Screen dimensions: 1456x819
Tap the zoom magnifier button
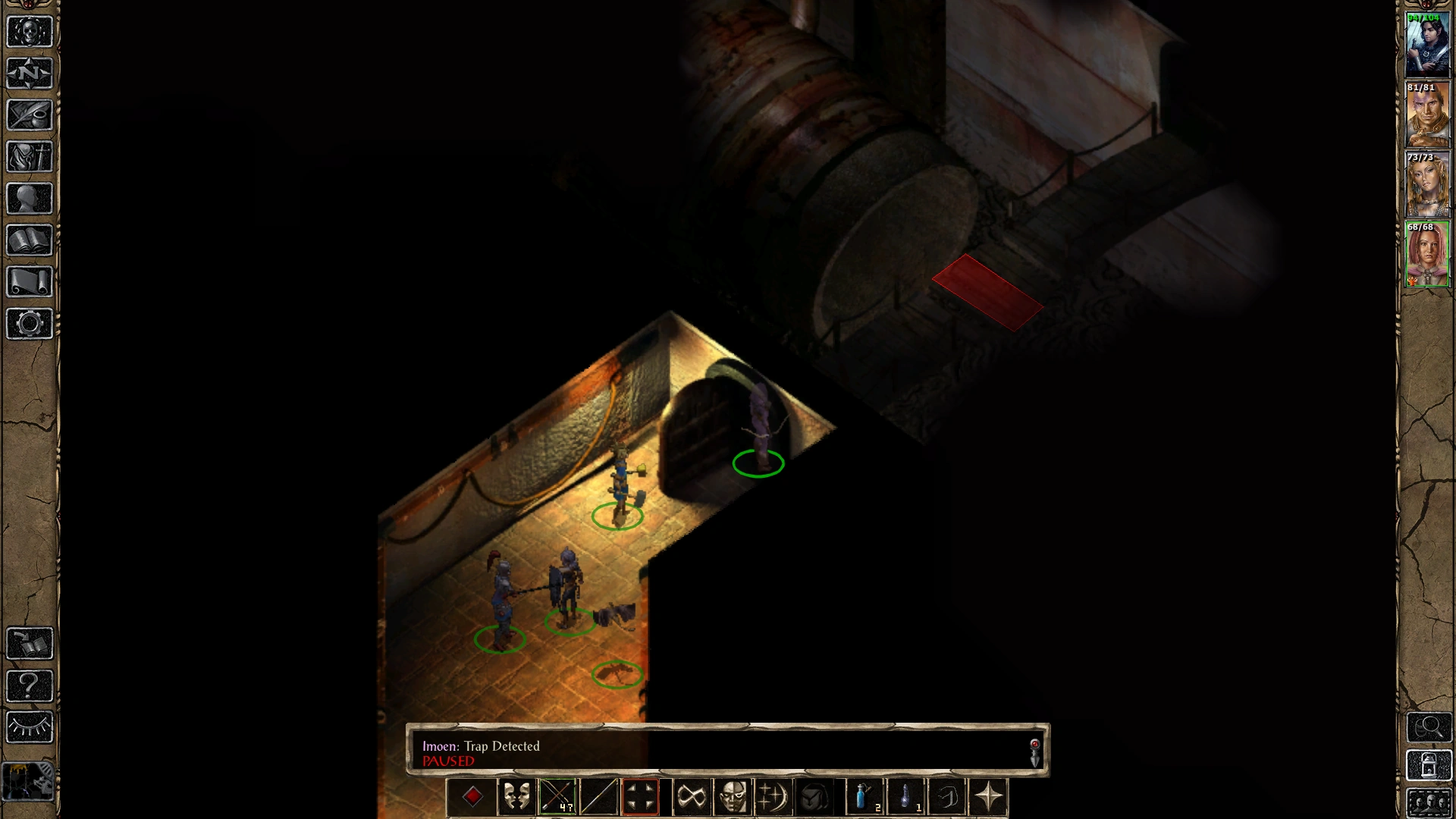pos(1429,727)
